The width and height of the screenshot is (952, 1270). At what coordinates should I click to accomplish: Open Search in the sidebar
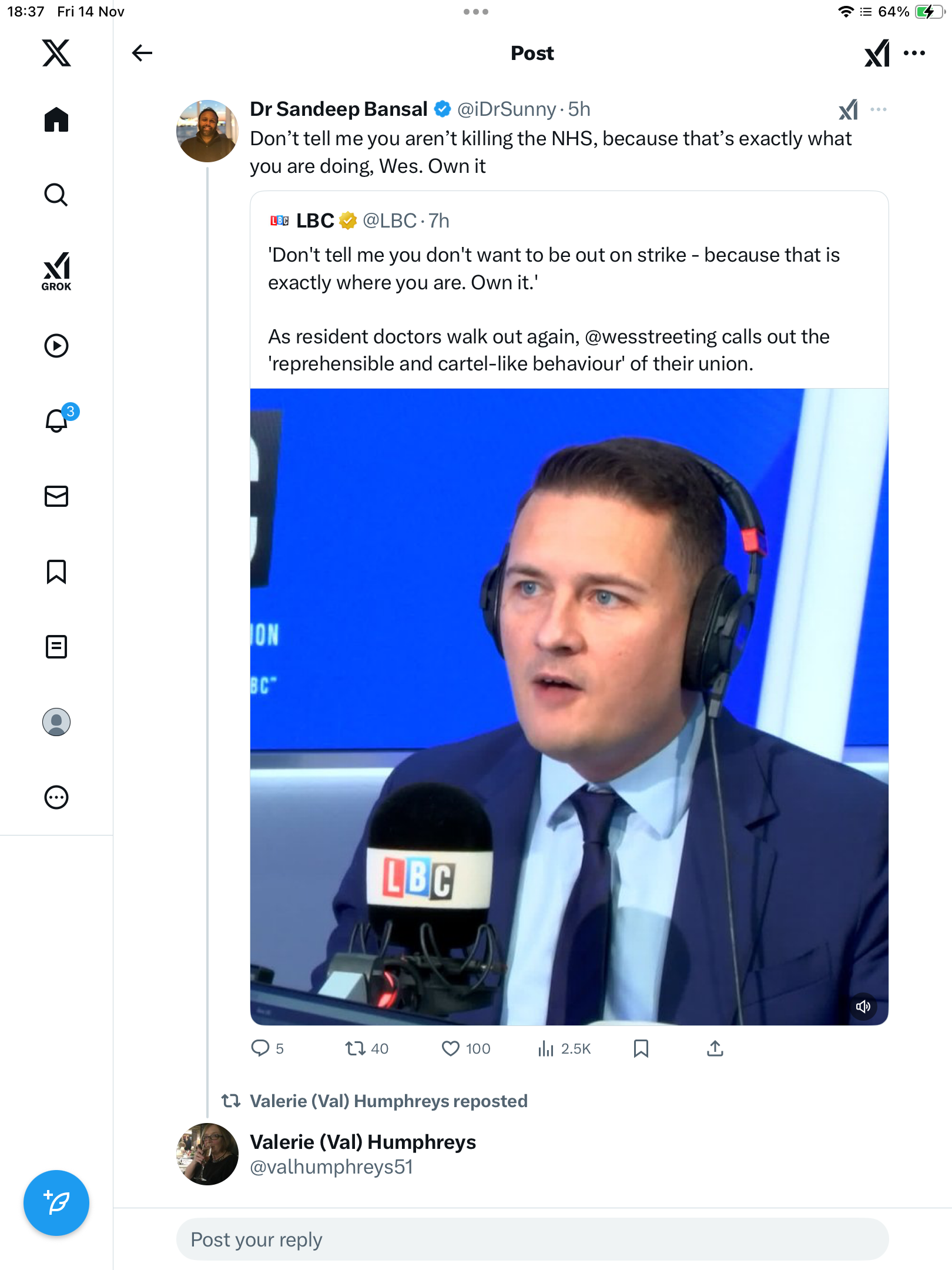(56, 195)
